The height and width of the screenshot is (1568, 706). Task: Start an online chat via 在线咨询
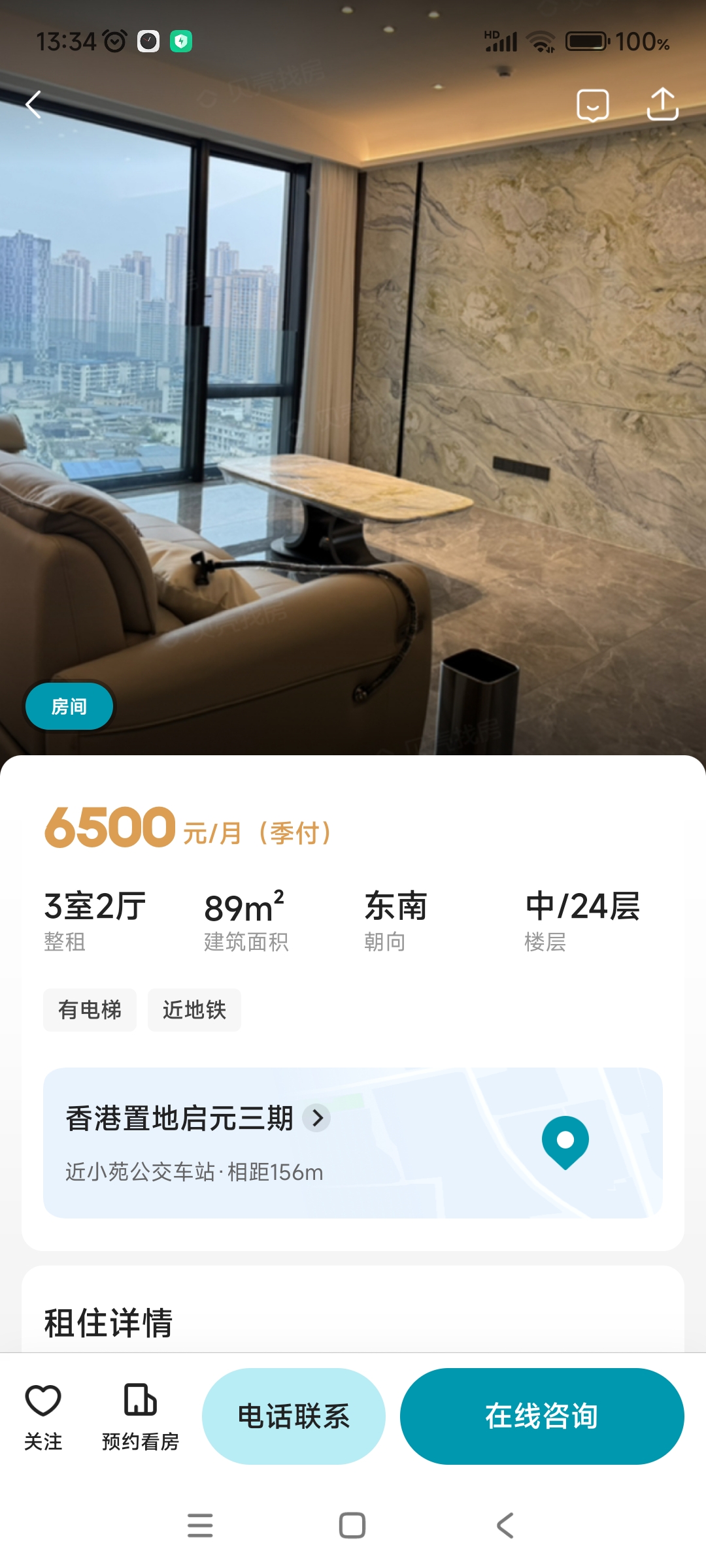click(542, 1416)
